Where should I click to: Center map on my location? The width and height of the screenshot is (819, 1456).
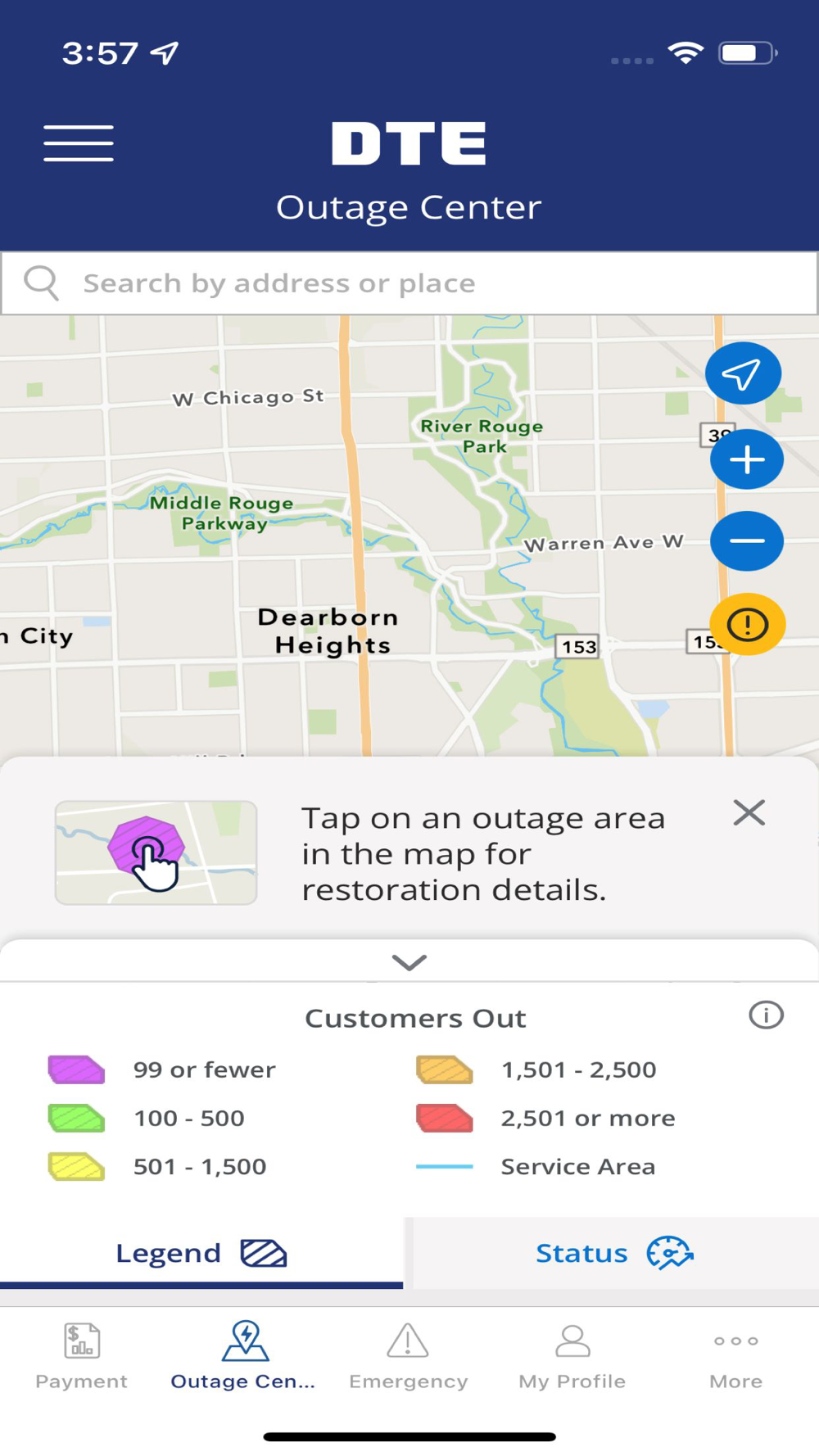(x=743, y=373)
